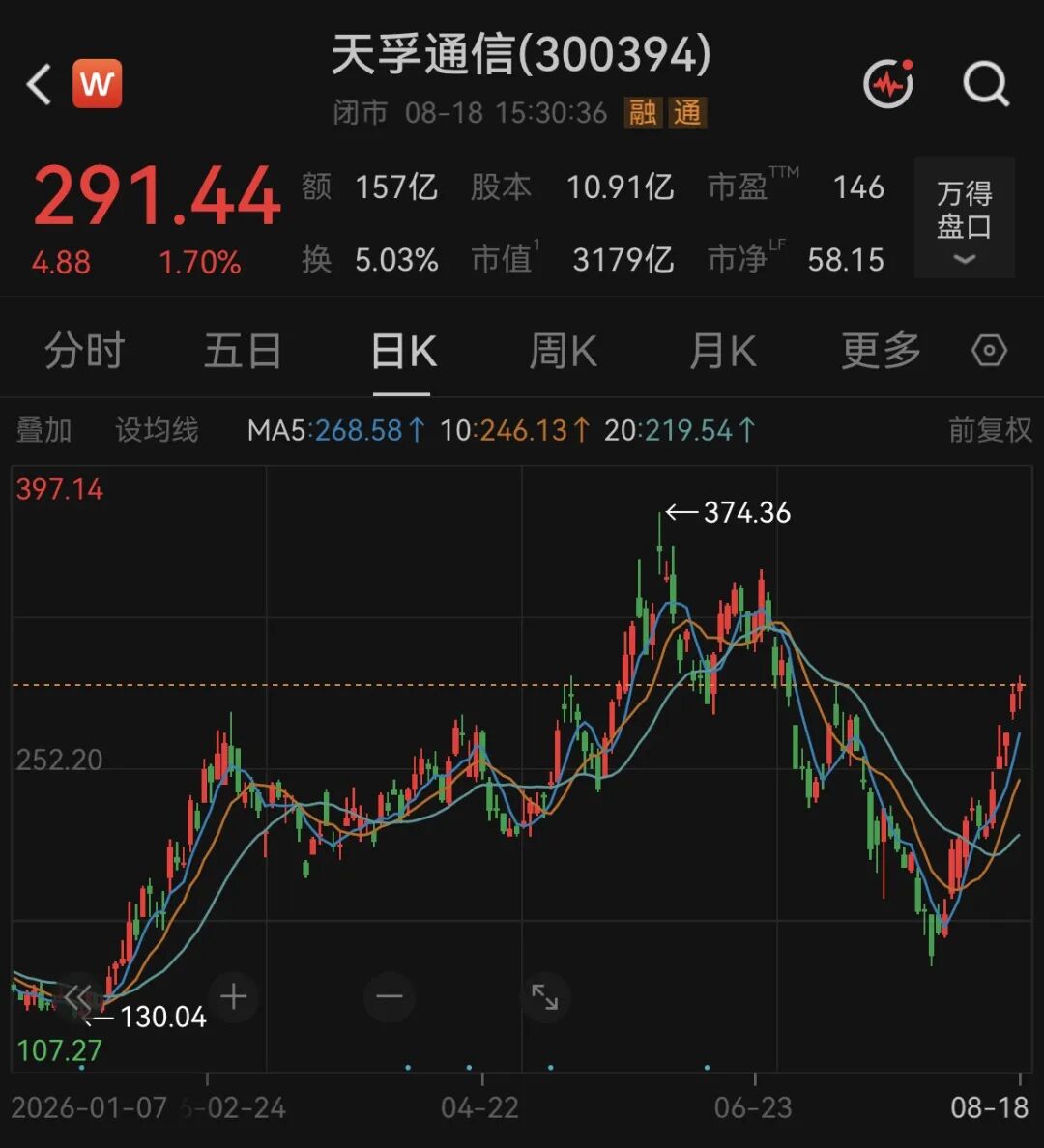Select the 日K tab
Screen dimensions: 1044x1148
(403, 351)
